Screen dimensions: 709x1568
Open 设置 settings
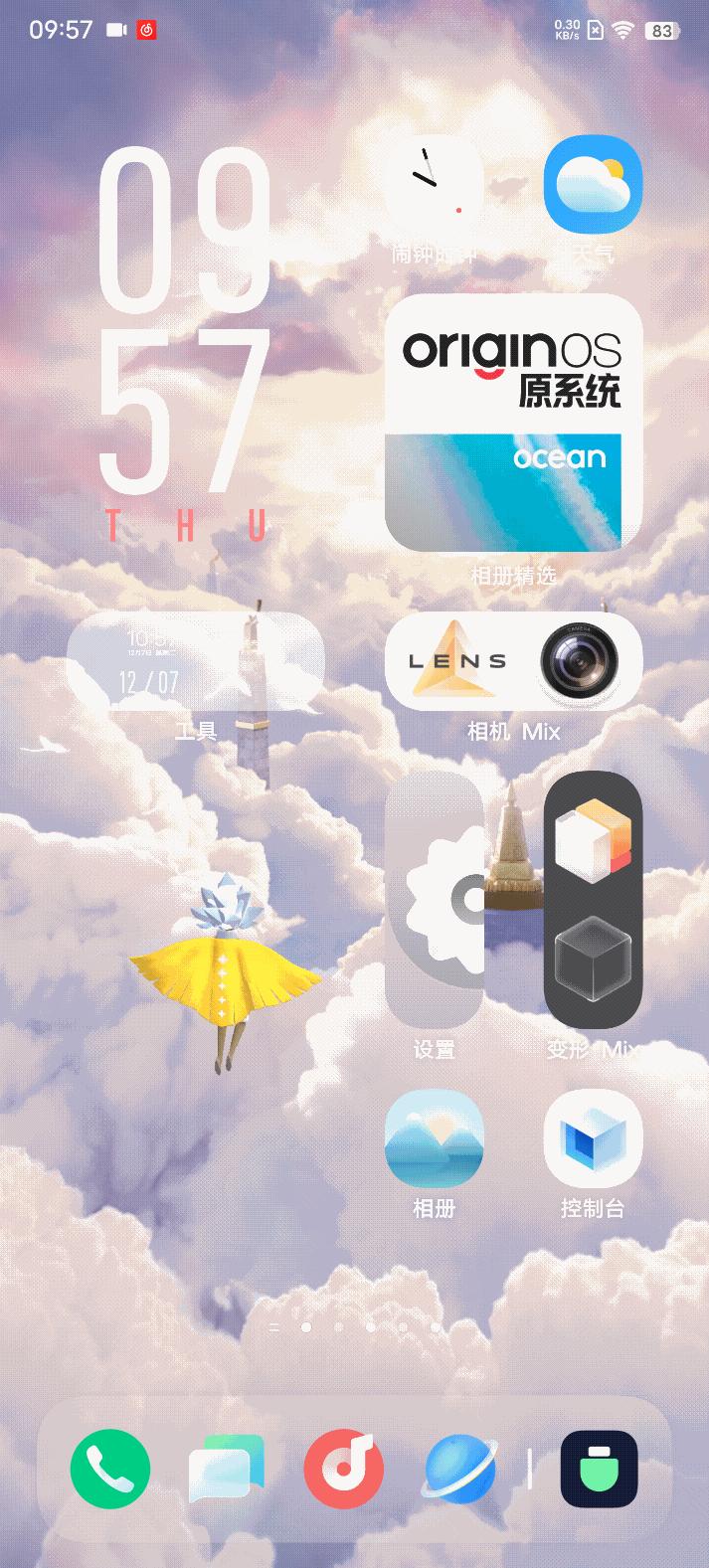coord(435,899)
